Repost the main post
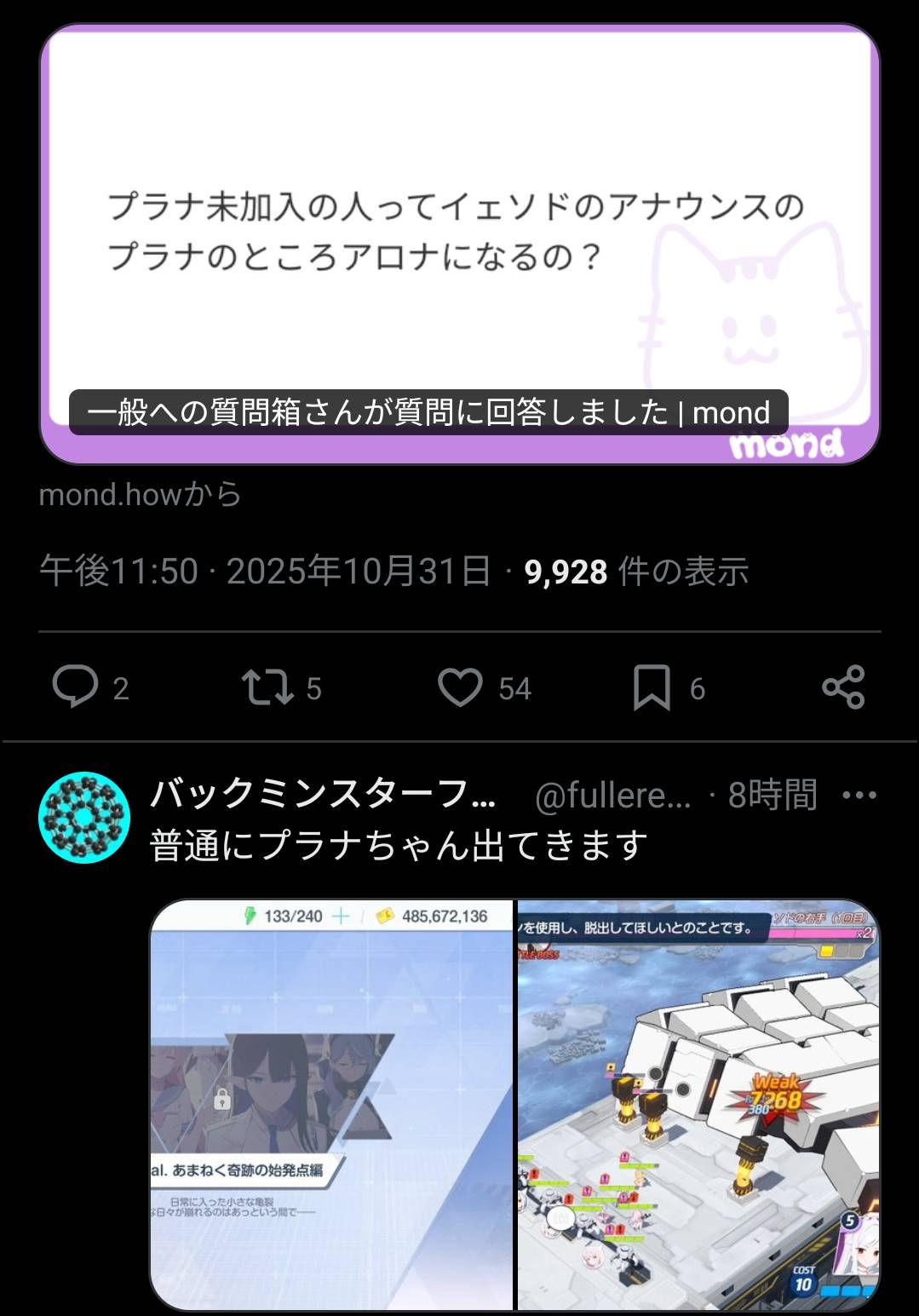The image size is (919, 1316). (x=267, y=687)
